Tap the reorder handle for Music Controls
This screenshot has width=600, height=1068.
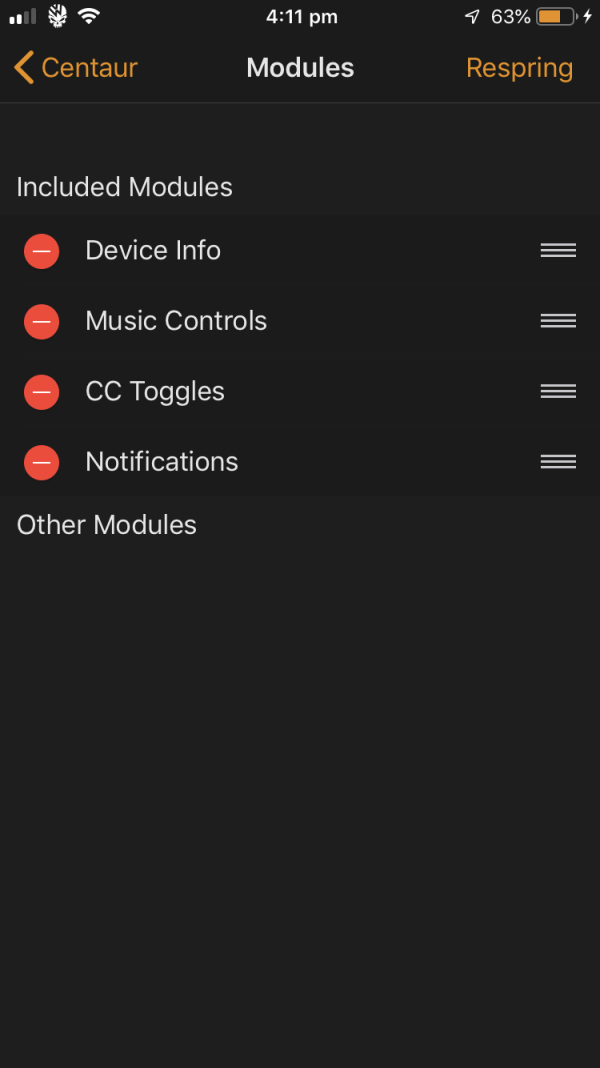click(x=558, y=321)
